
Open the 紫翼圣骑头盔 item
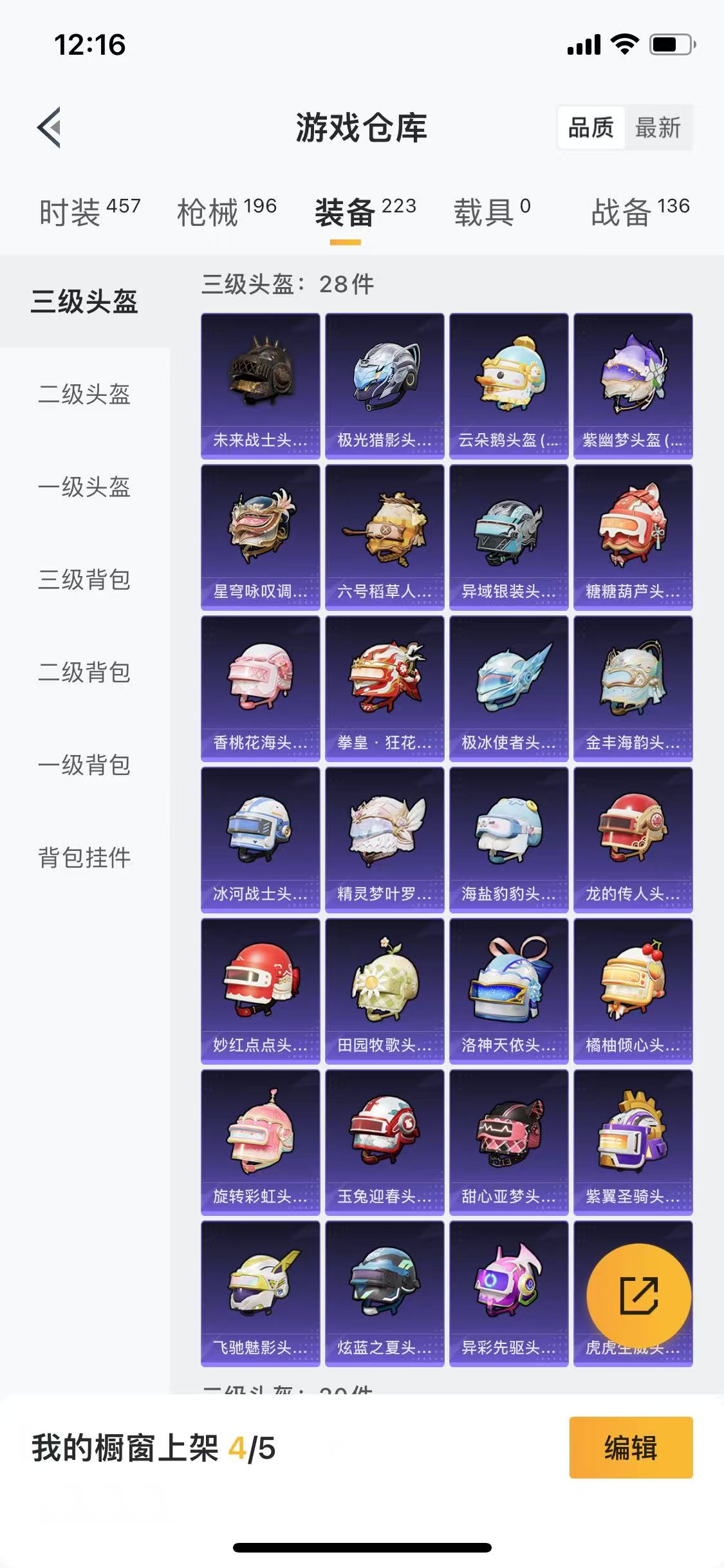(633, 1135)
